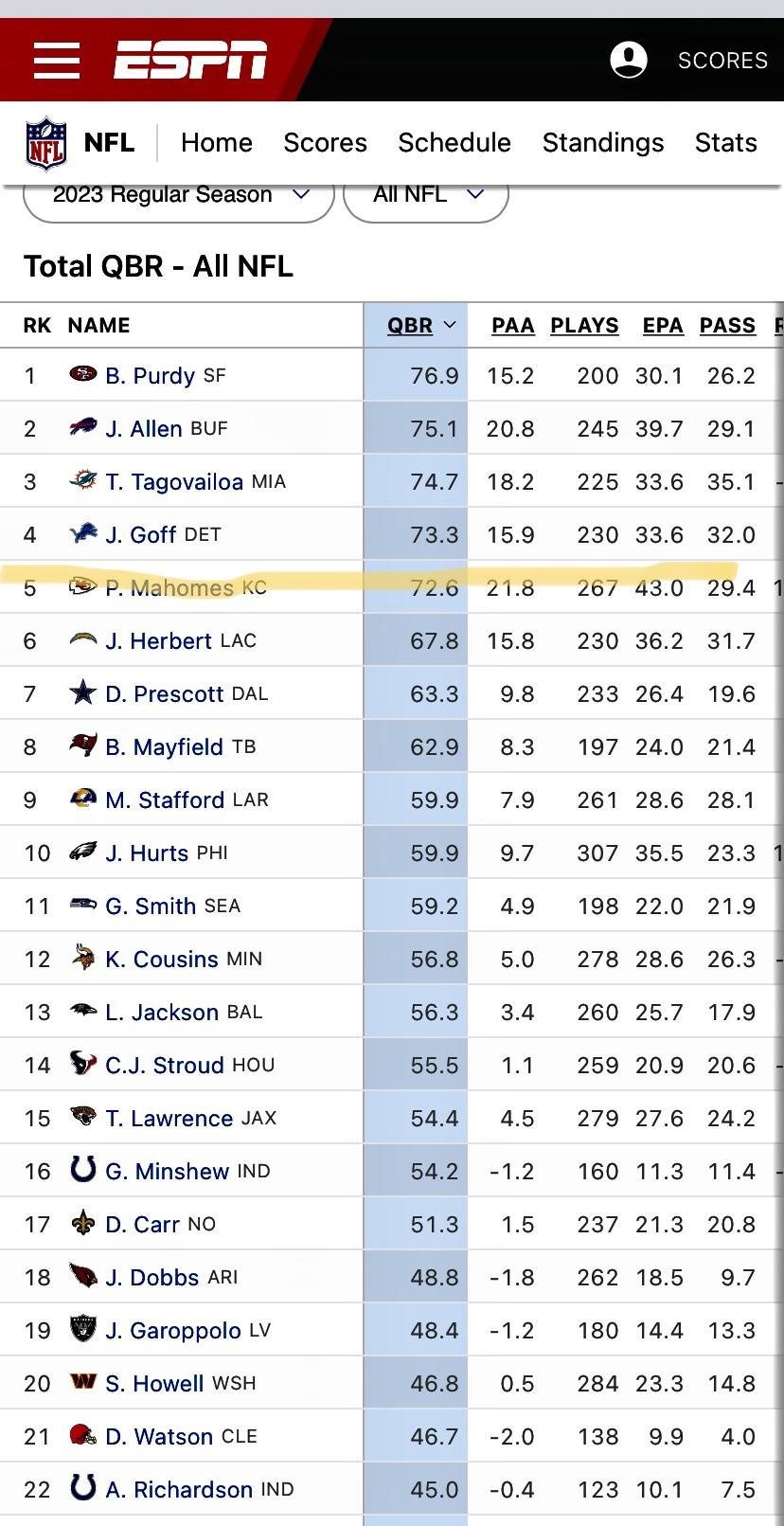Sort table by PAA column
The image size is (784, 1526).
click(x=513, y=325)
